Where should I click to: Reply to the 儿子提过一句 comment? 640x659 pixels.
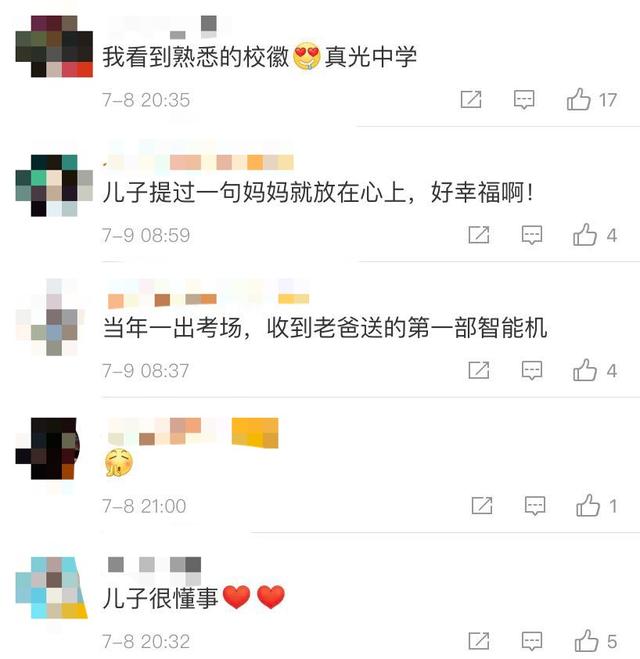click(532, 236)
